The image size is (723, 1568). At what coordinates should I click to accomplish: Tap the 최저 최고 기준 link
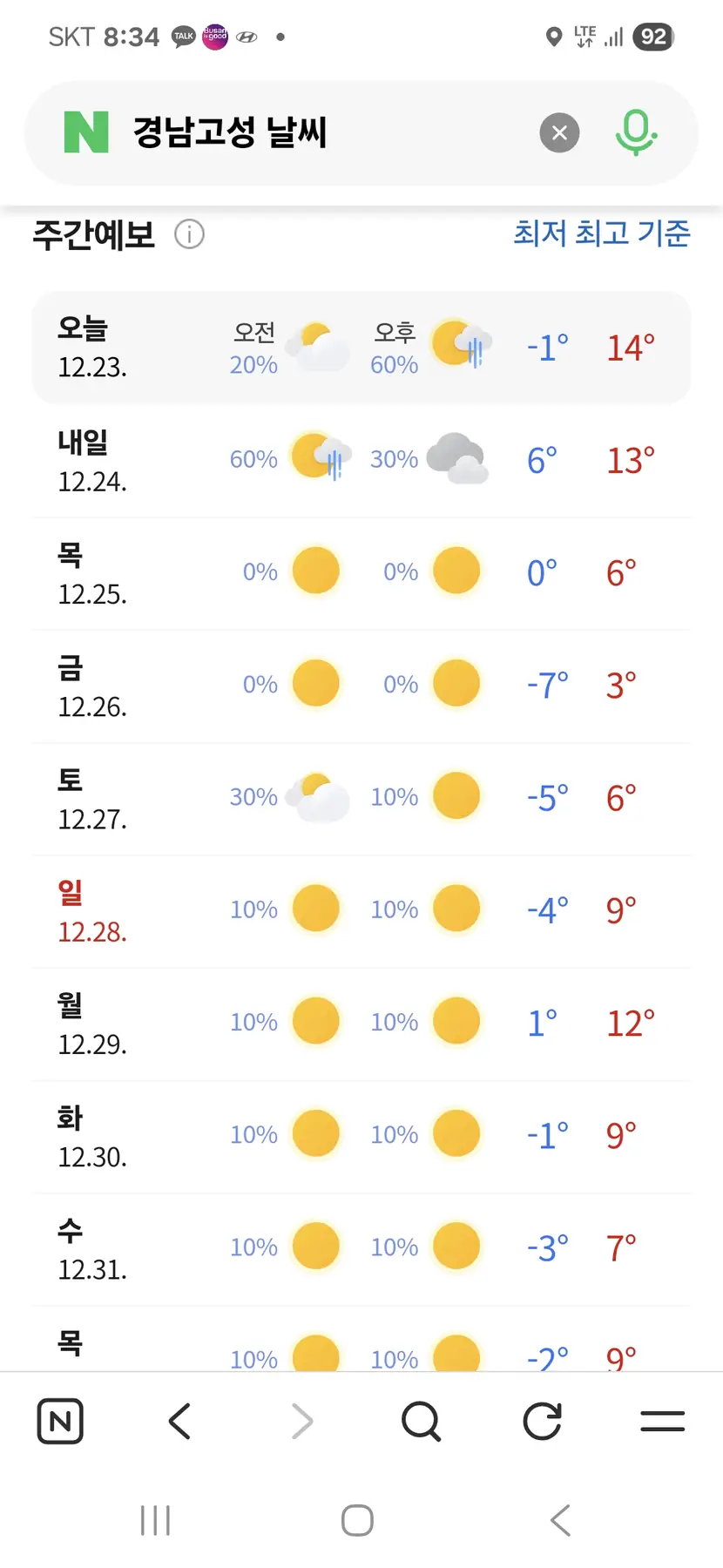point(601,233)
